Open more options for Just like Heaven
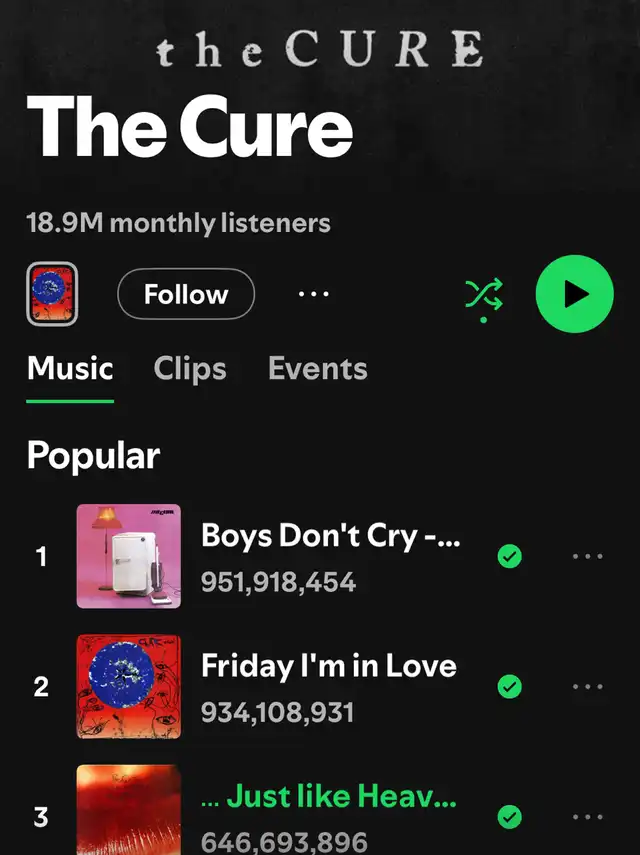Screen dimensions: 640x855 point(587,817)
